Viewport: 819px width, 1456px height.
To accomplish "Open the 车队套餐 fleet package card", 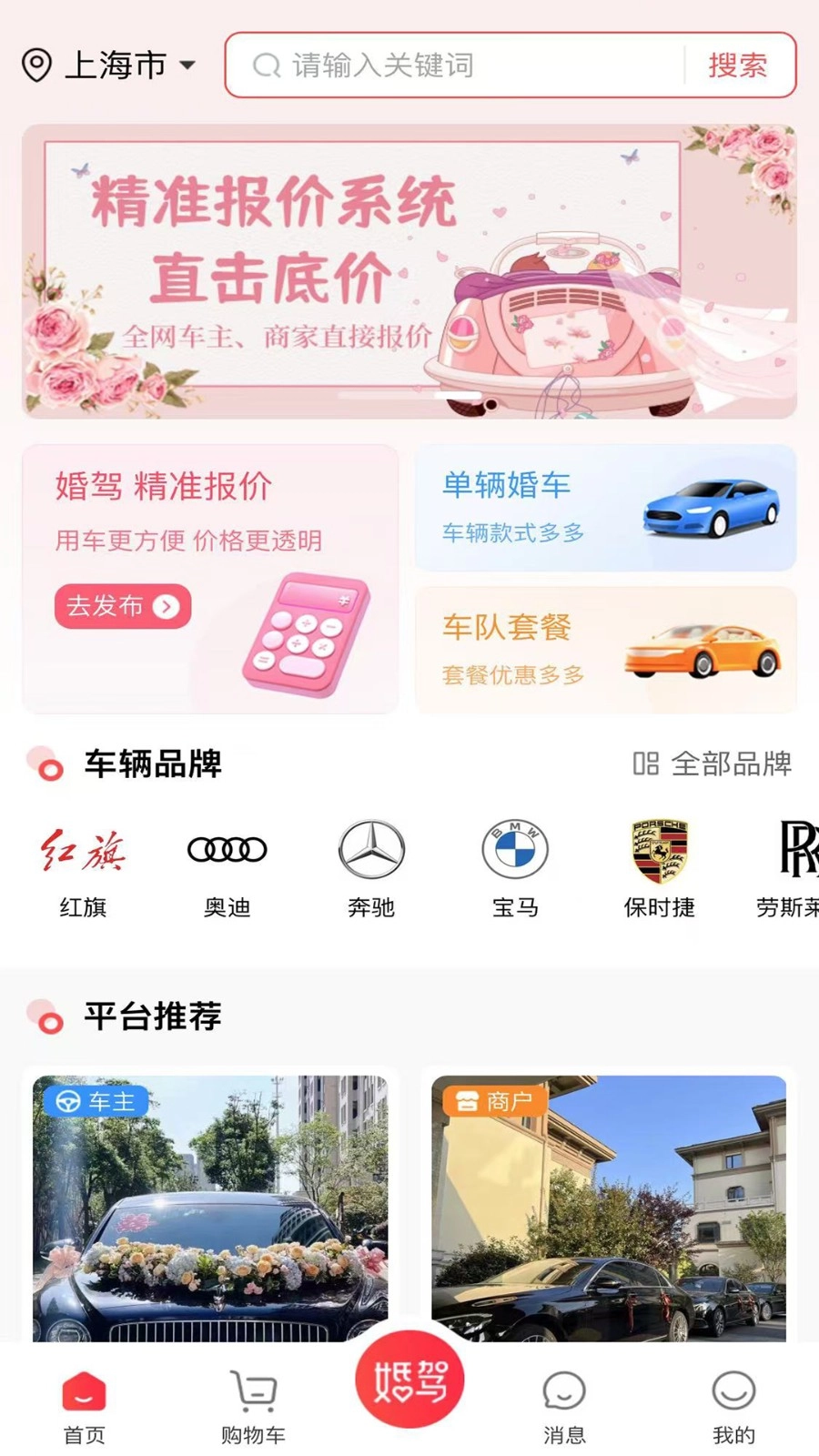I will pyautogui.click(x=604, y=650).
